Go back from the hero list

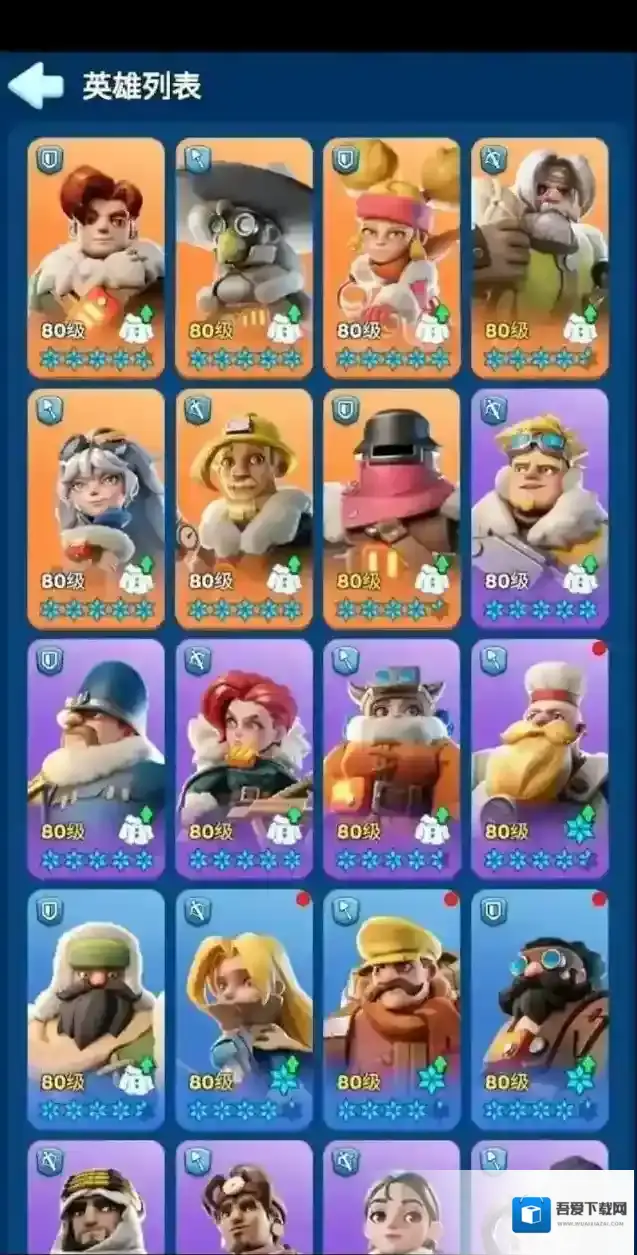36,86
